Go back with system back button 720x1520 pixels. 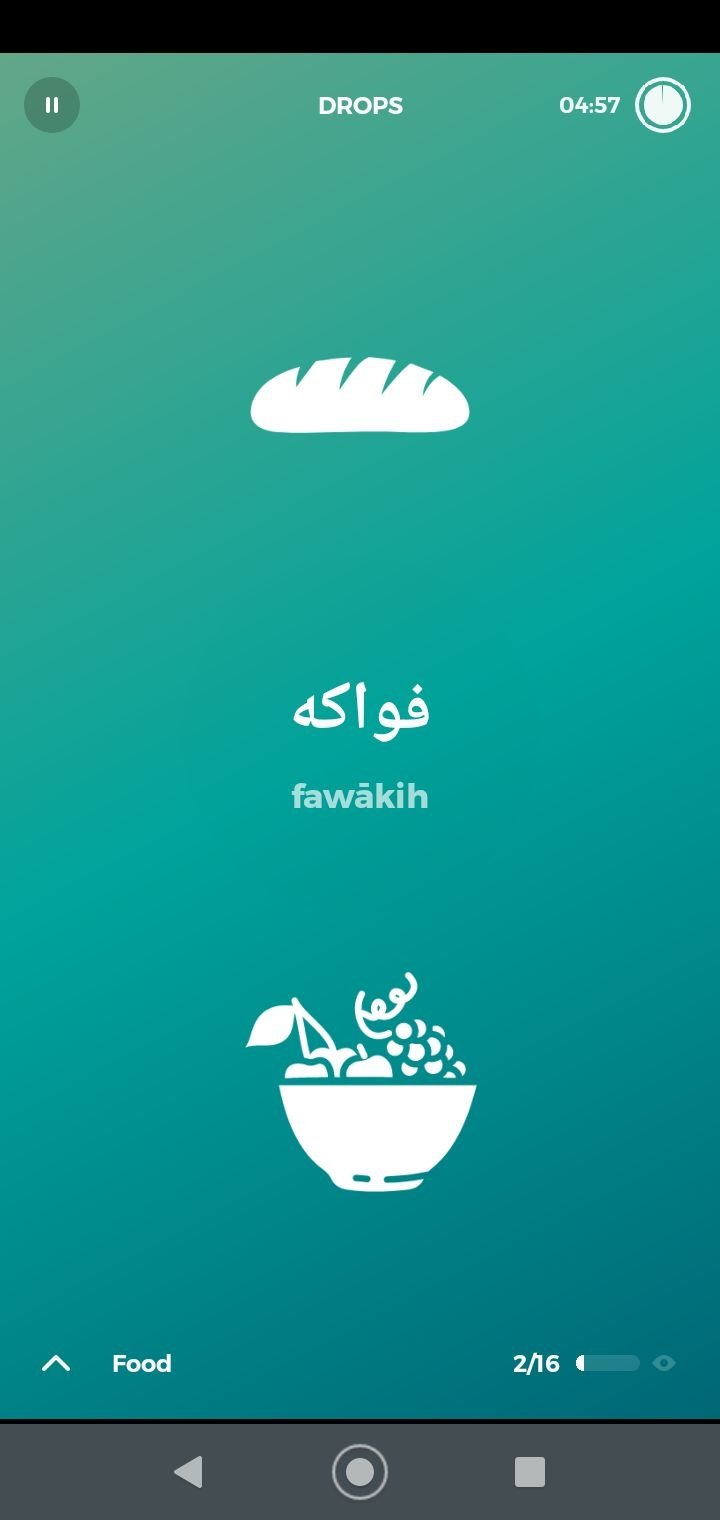(188, 1472)
